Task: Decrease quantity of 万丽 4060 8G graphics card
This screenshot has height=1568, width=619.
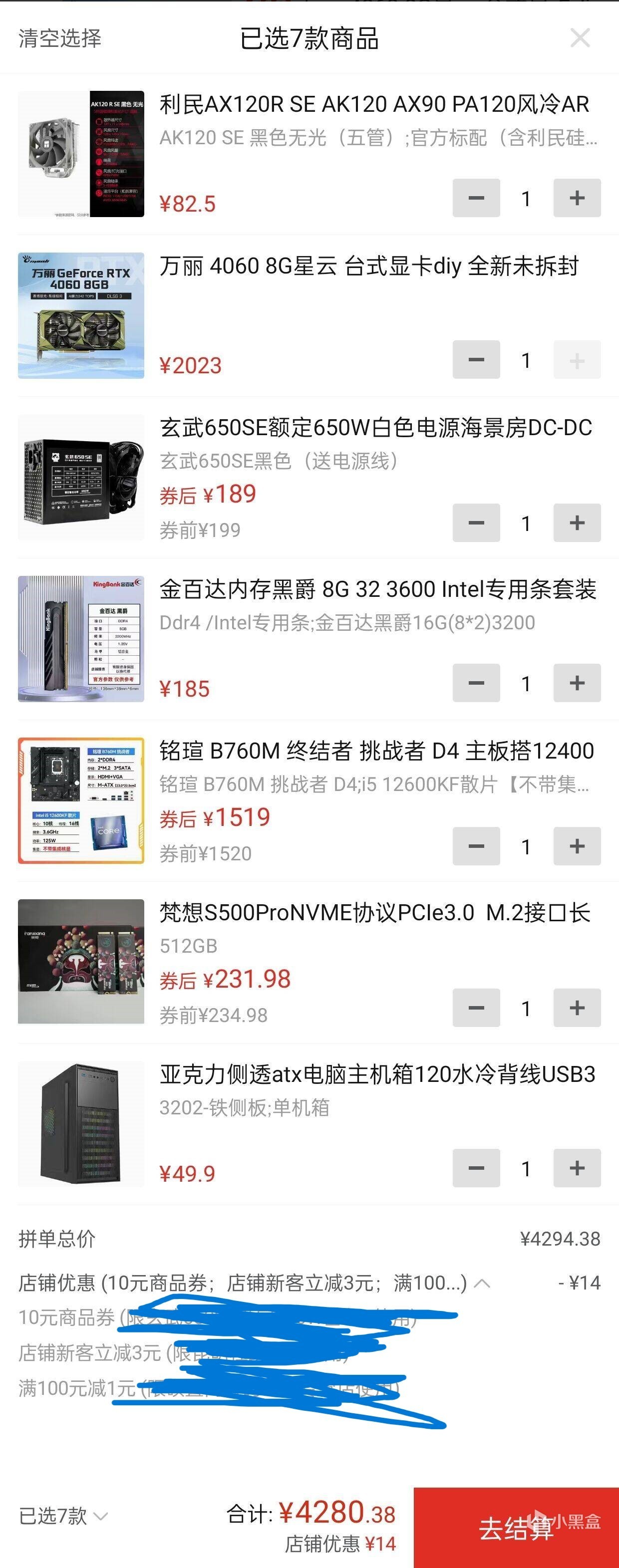Action: click(476, 360)
